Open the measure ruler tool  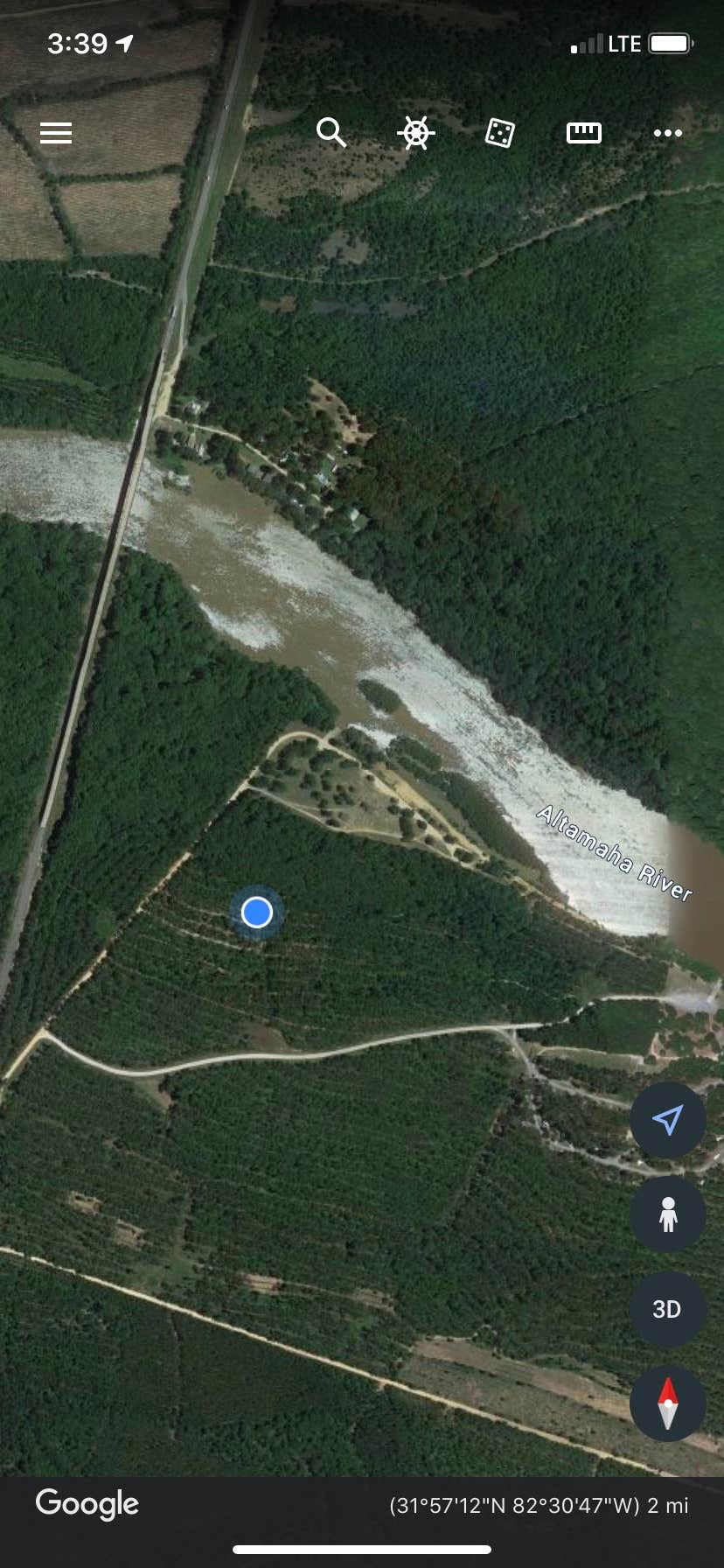tap(584, 133)
